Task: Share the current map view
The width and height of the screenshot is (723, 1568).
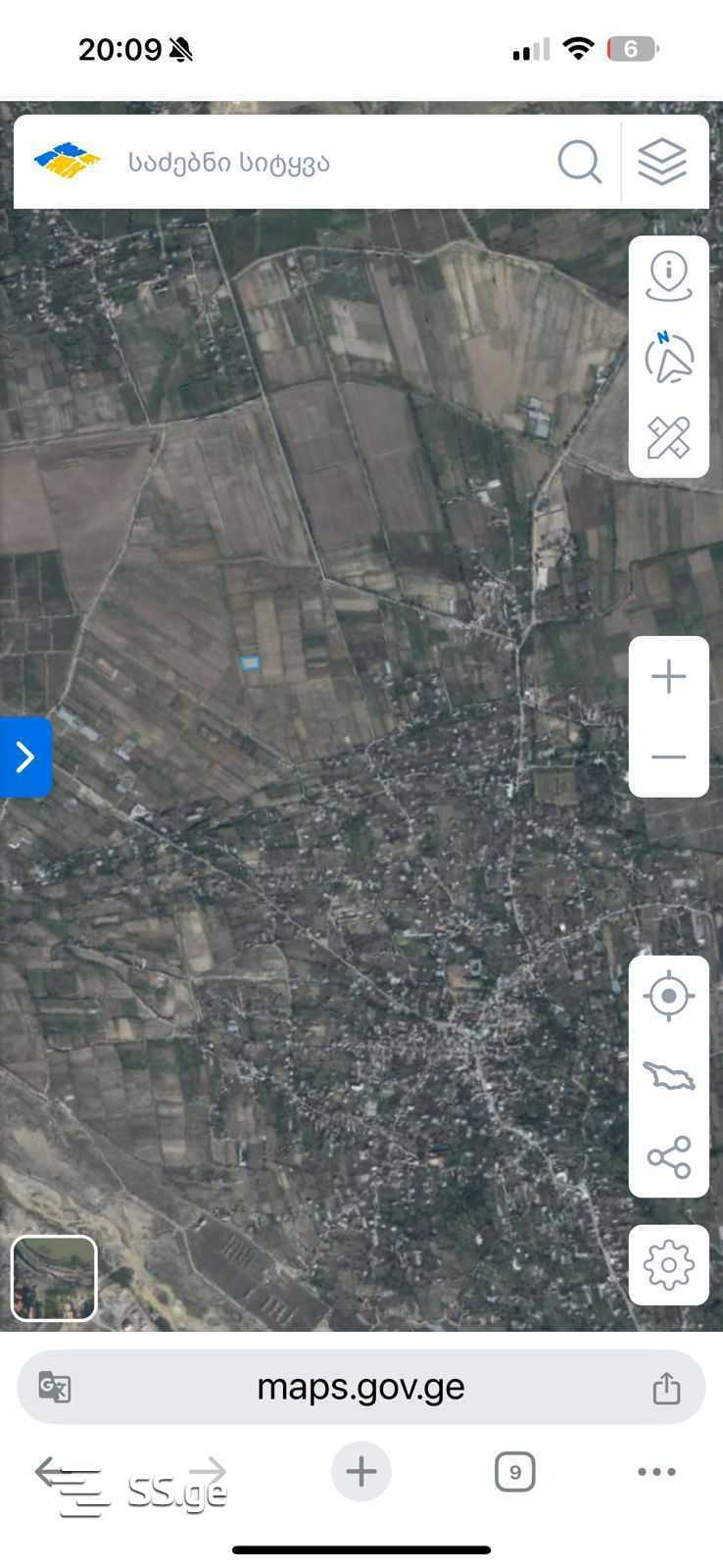Action: tap(669, 1157)
